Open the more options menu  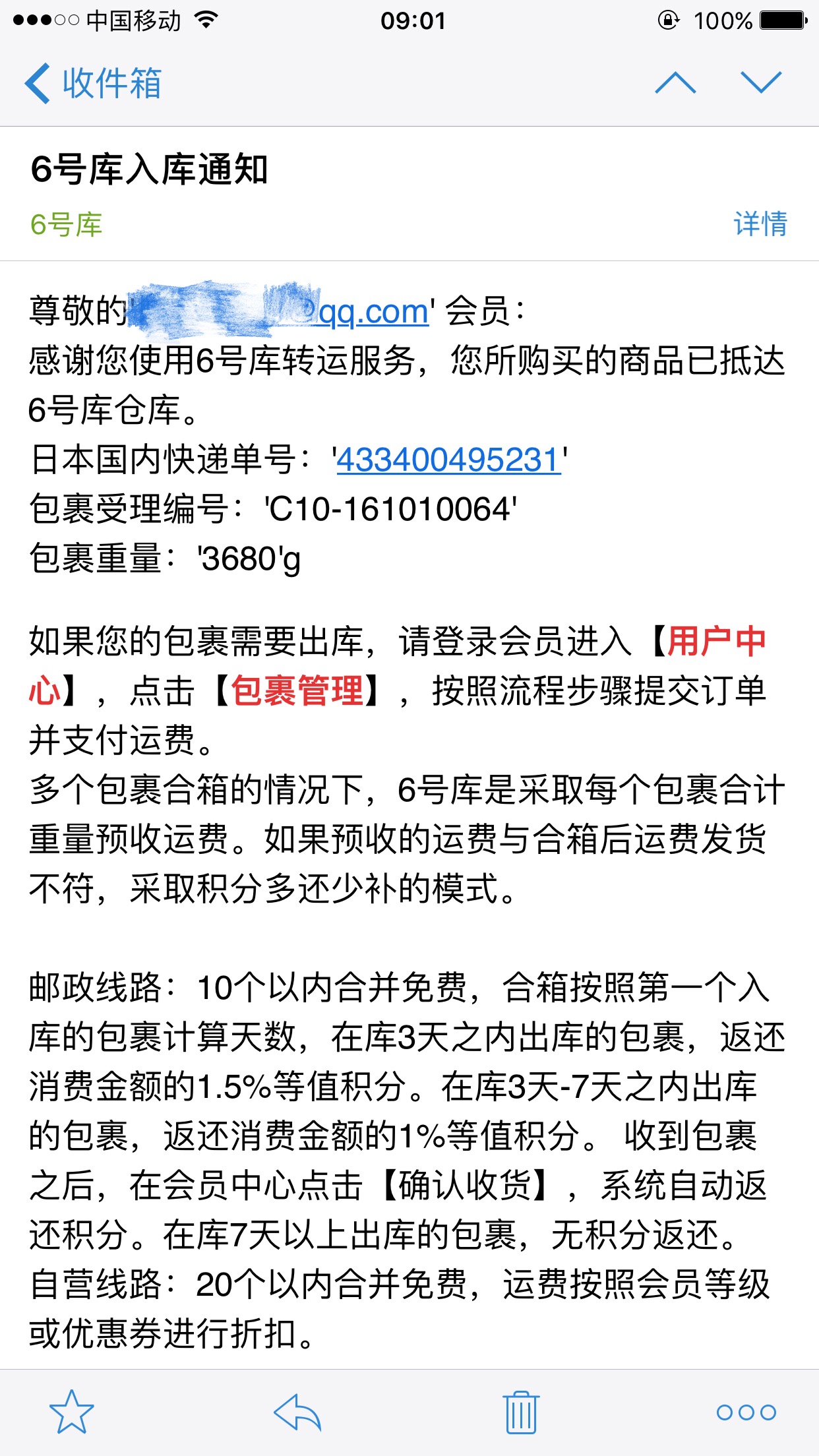pos(746,1412)
